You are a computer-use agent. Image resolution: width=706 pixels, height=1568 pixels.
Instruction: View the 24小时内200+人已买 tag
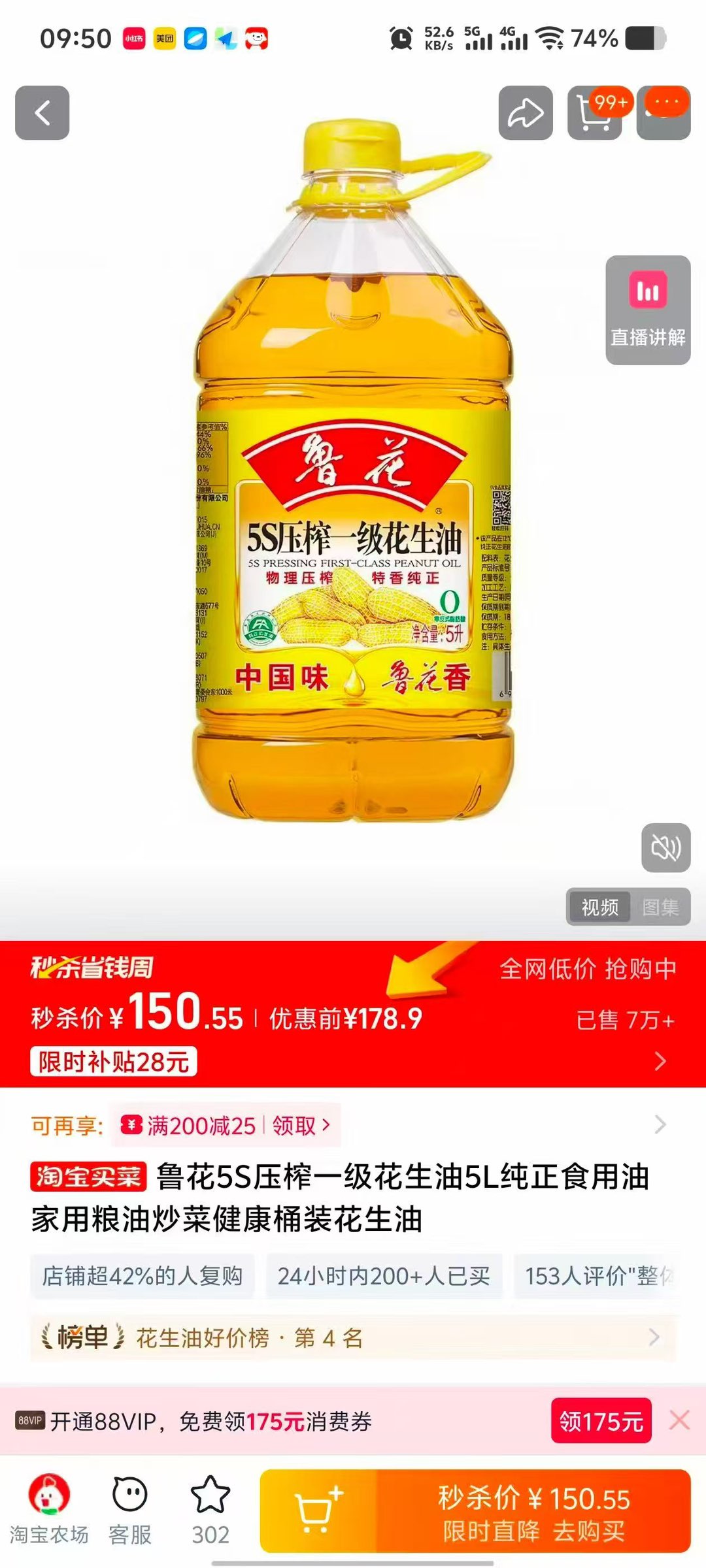pos(384,1276)
